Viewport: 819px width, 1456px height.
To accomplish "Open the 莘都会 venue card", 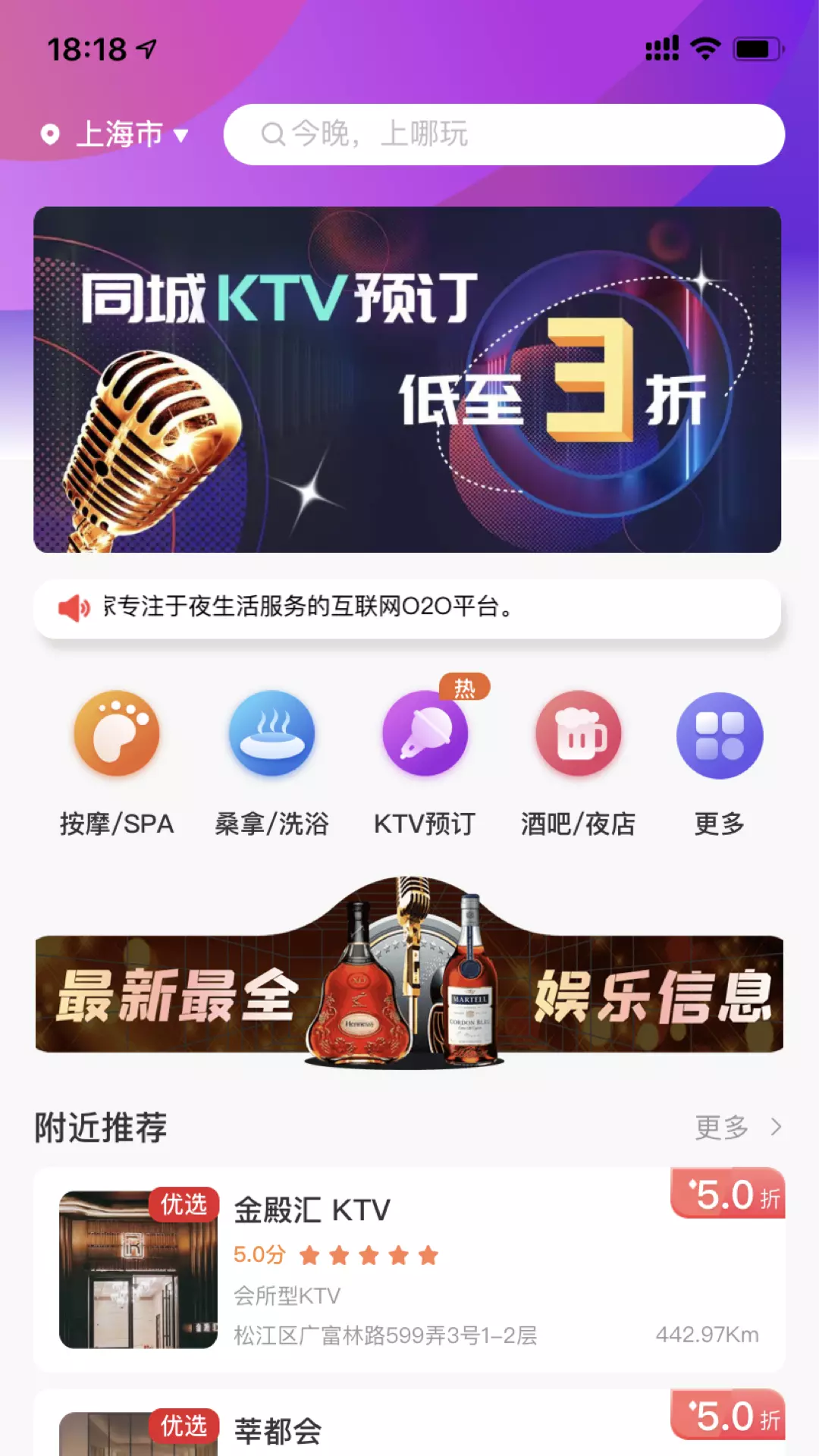I will pos(409,1423).
